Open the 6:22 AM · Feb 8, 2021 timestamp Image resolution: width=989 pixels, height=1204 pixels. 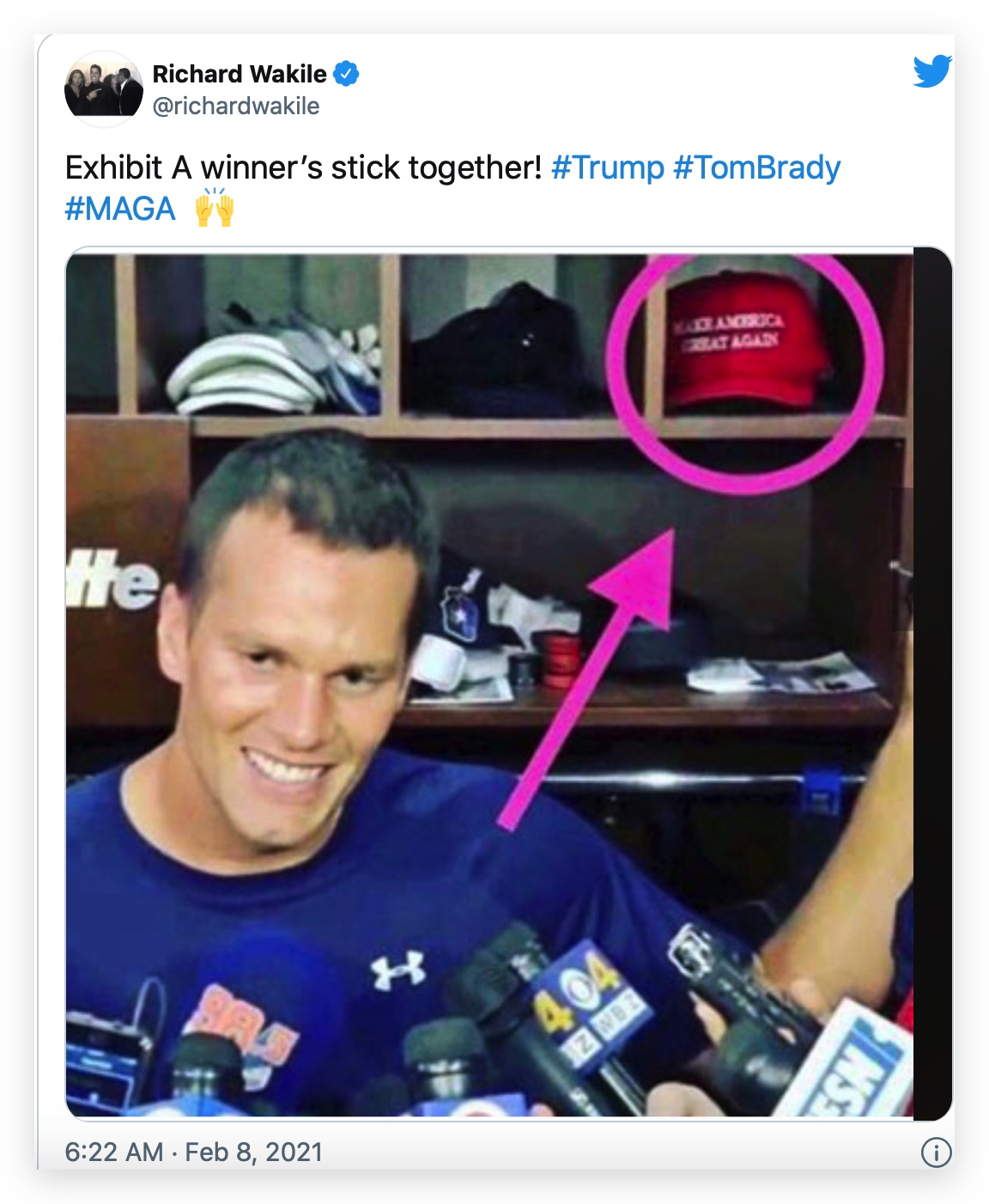tap(194, 1152)
